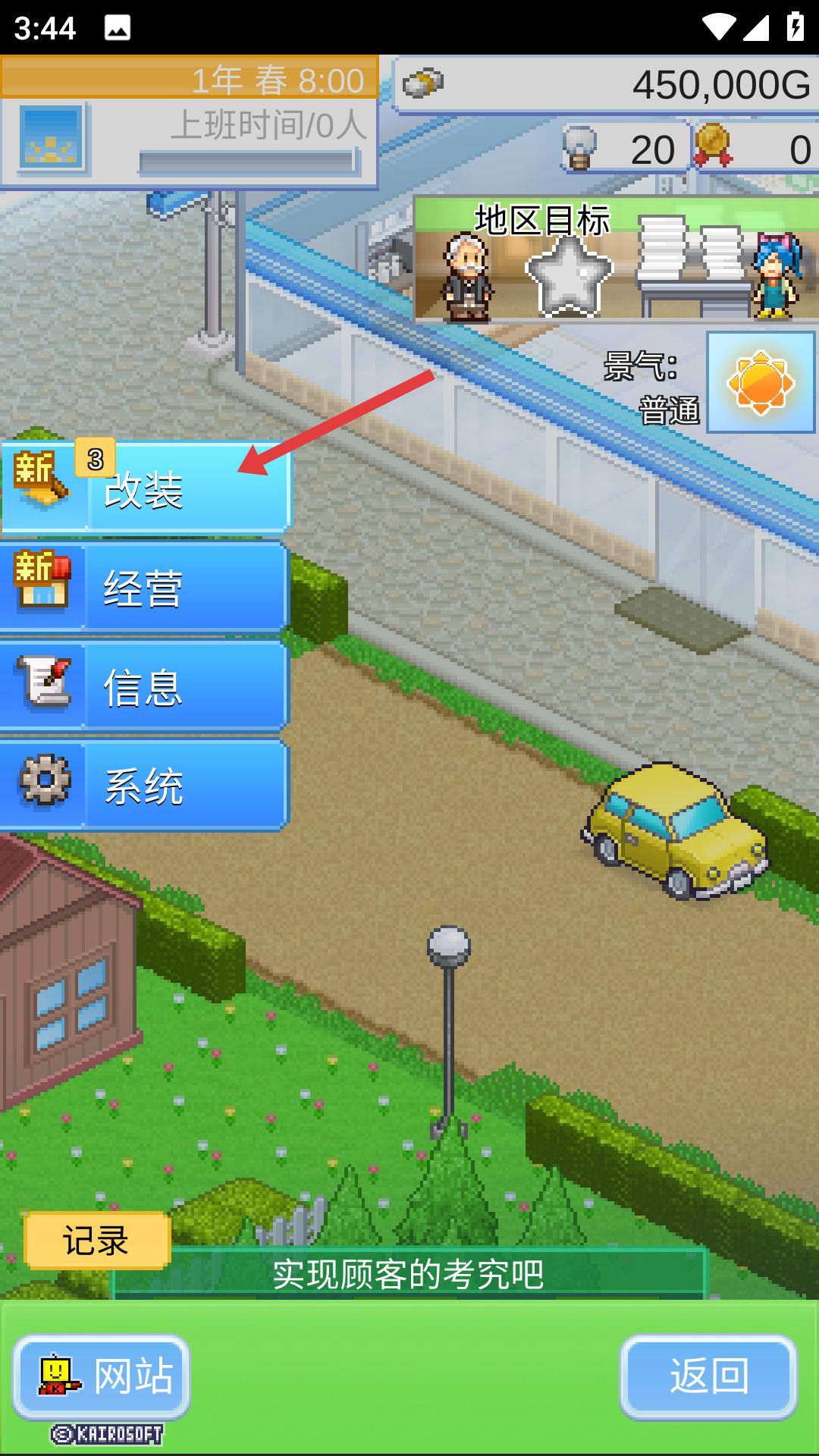
Task: Open 系统 settings menu
Action: click(144, 786)
